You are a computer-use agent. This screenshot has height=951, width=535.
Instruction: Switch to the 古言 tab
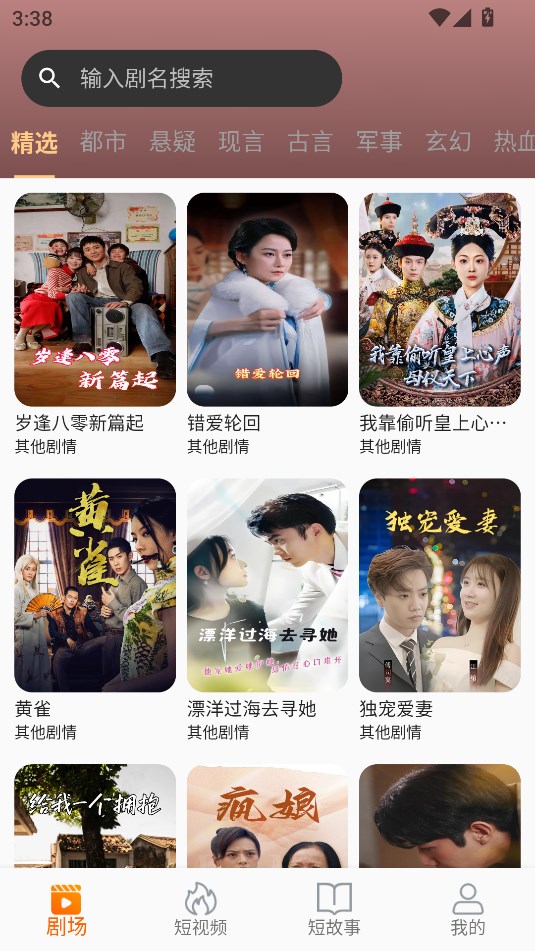tap(310, 142)
